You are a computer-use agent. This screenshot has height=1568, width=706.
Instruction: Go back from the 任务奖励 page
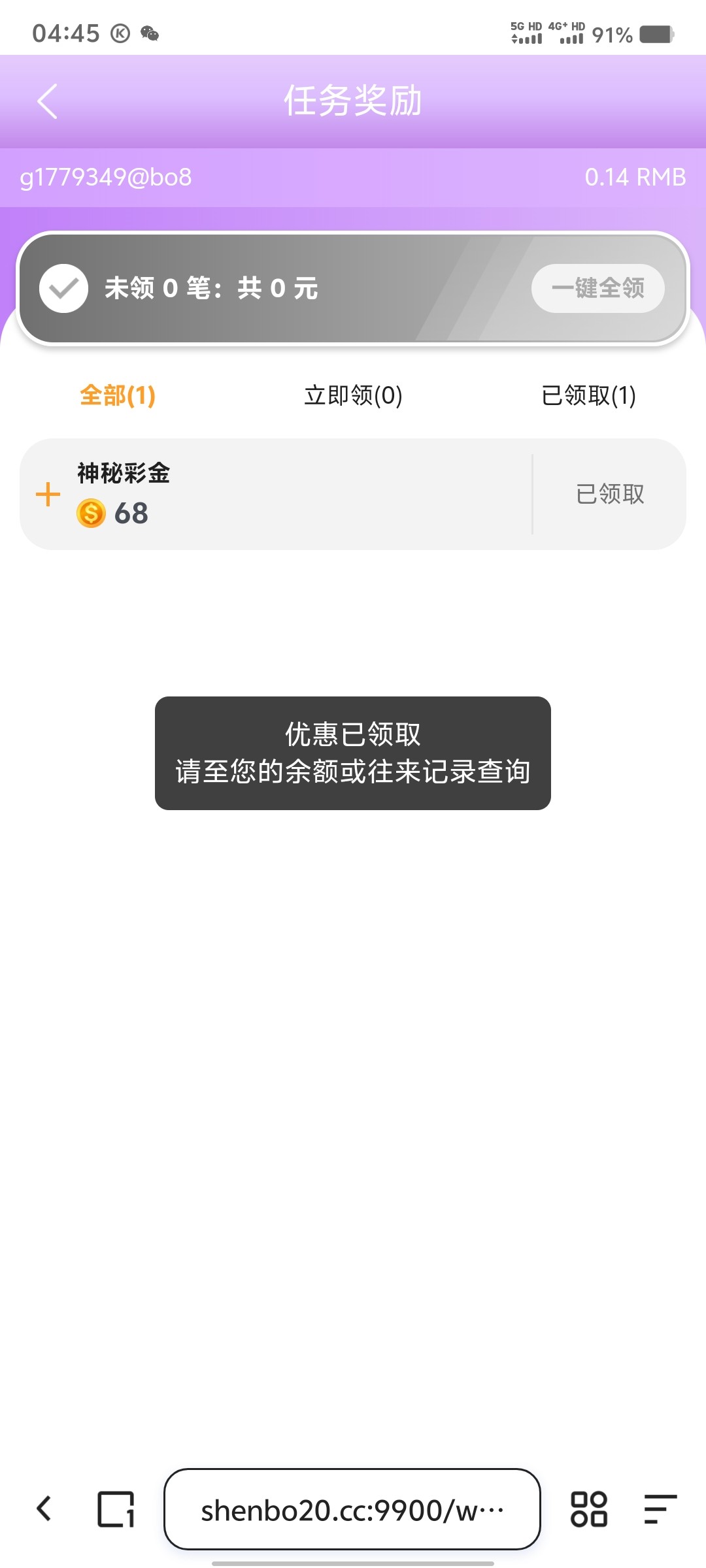47,101
